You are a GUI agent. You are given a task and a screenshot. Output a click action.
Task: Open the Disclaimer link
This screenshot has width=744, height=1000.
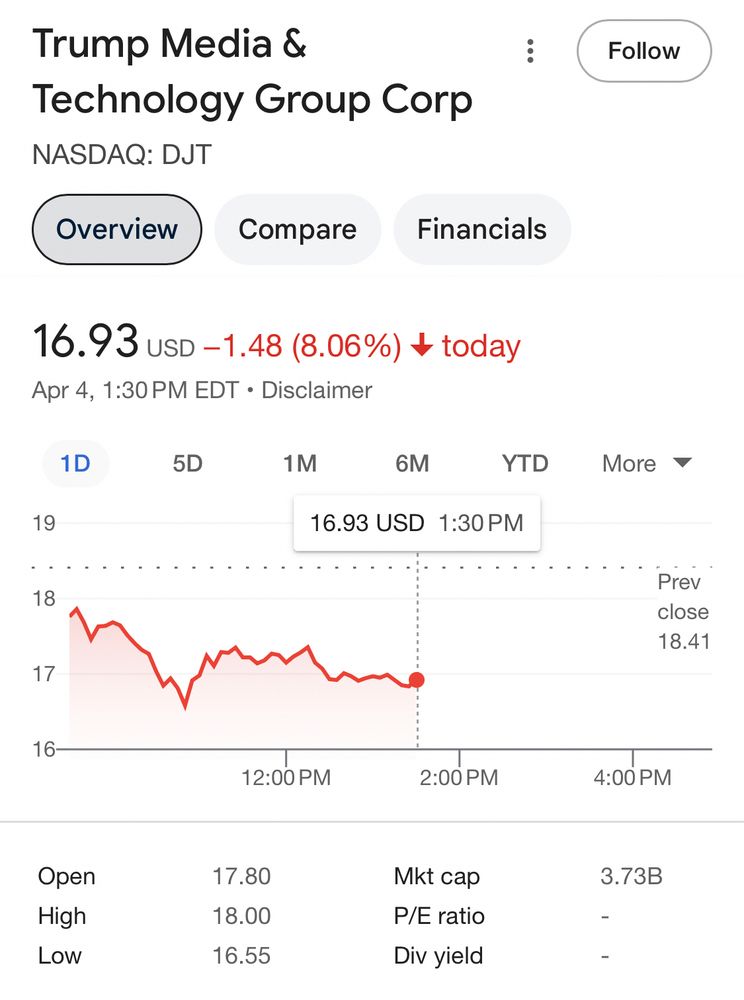pos(316,390)
